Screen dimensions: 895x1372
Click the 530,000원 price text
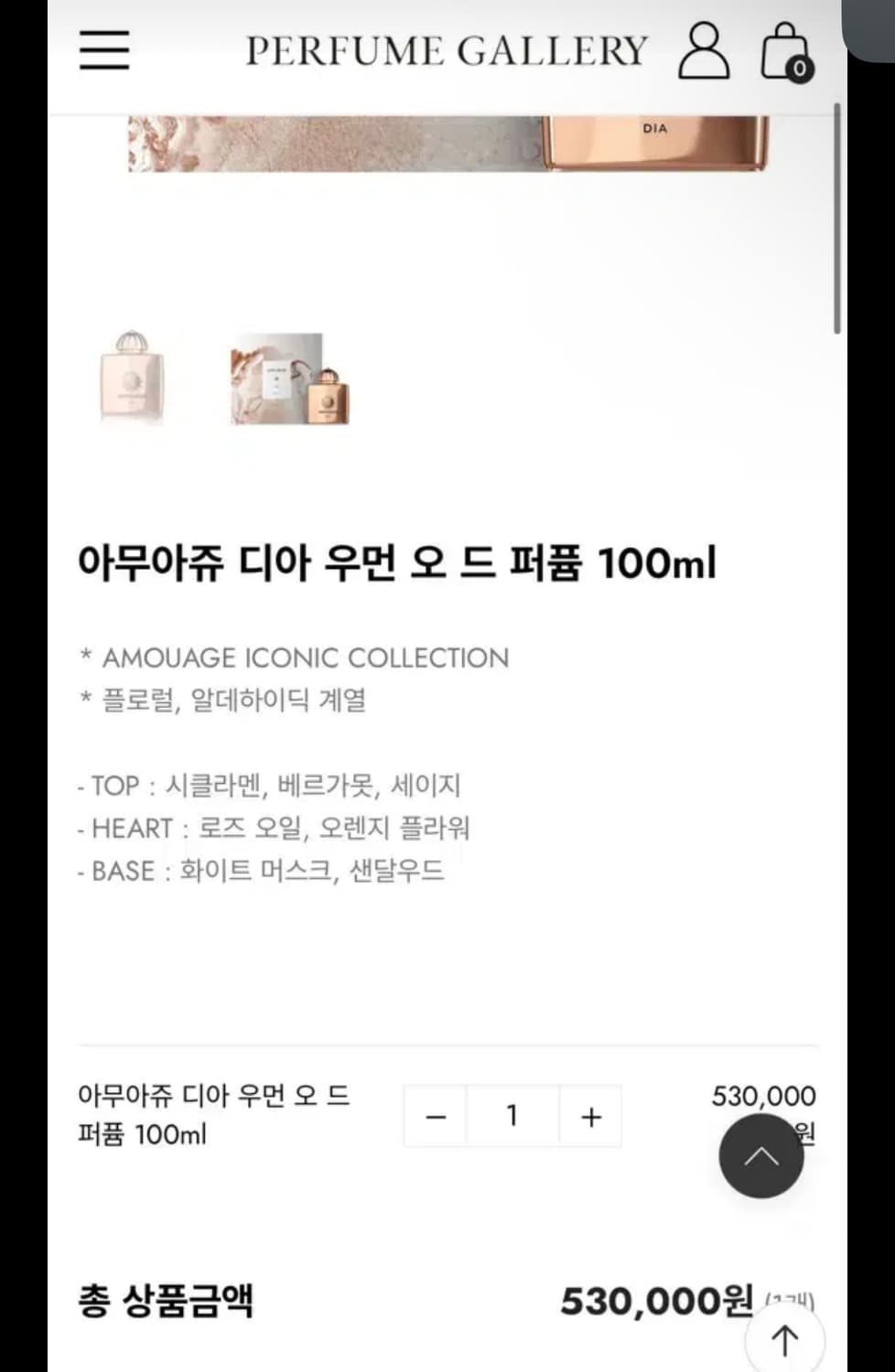[763, 1096]
